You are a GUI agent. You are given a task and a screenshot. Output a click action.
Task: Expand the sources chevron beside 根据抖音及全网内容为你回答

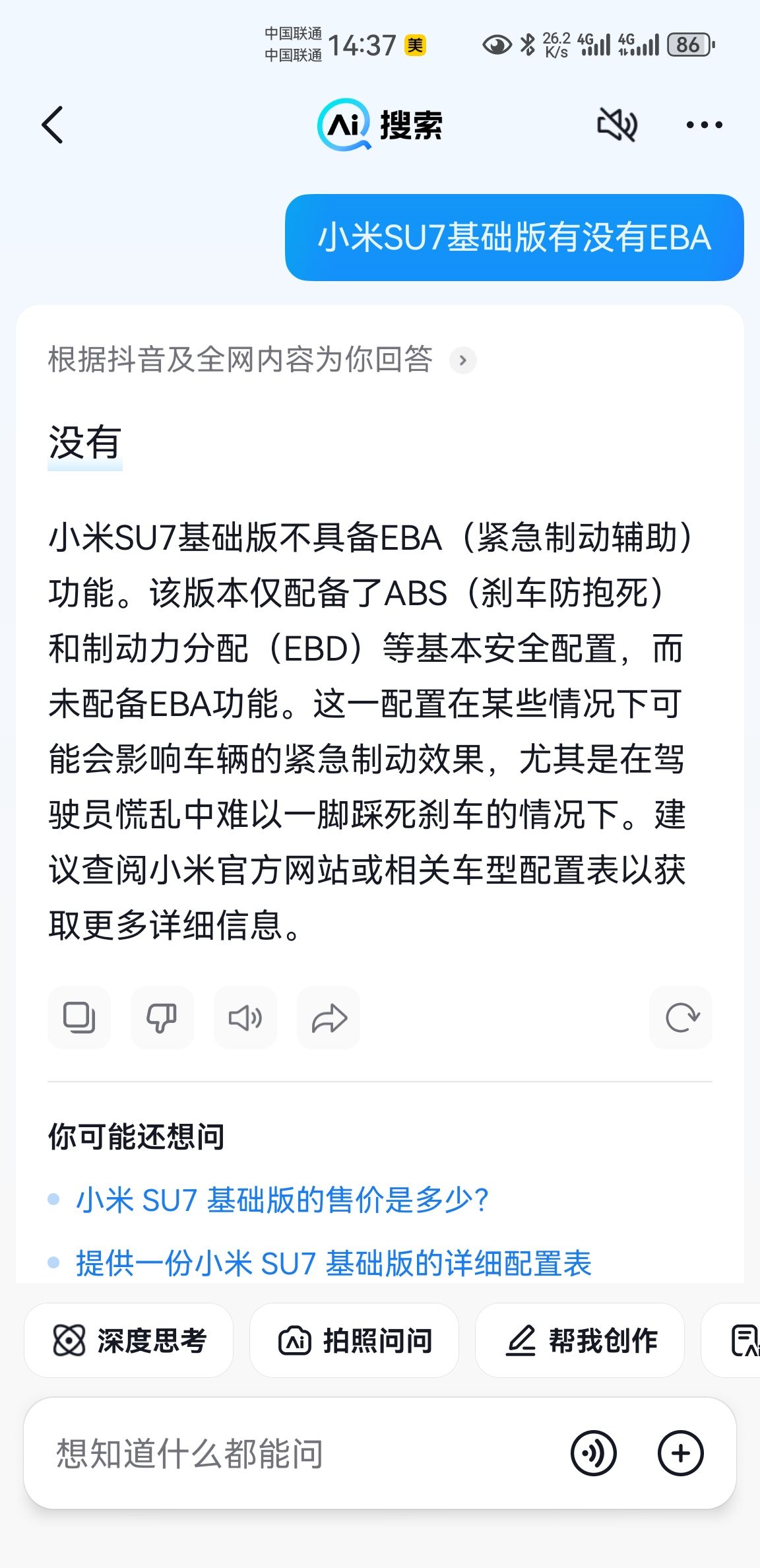coord(463,360)
